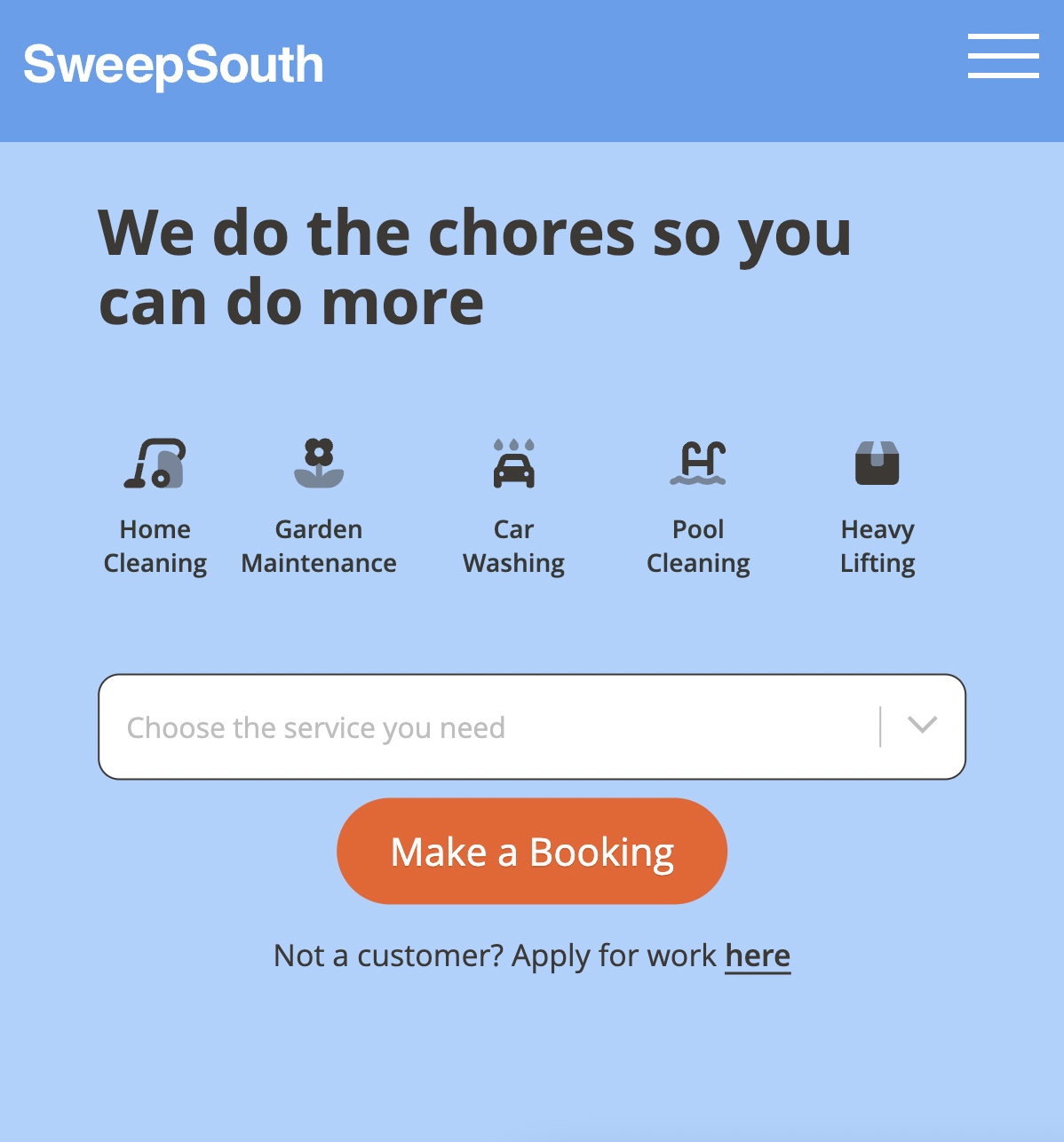The width and height of the screenshot is (1064, 1142).
Task: Select the Home Cleaning service
Action: [155, 507]
